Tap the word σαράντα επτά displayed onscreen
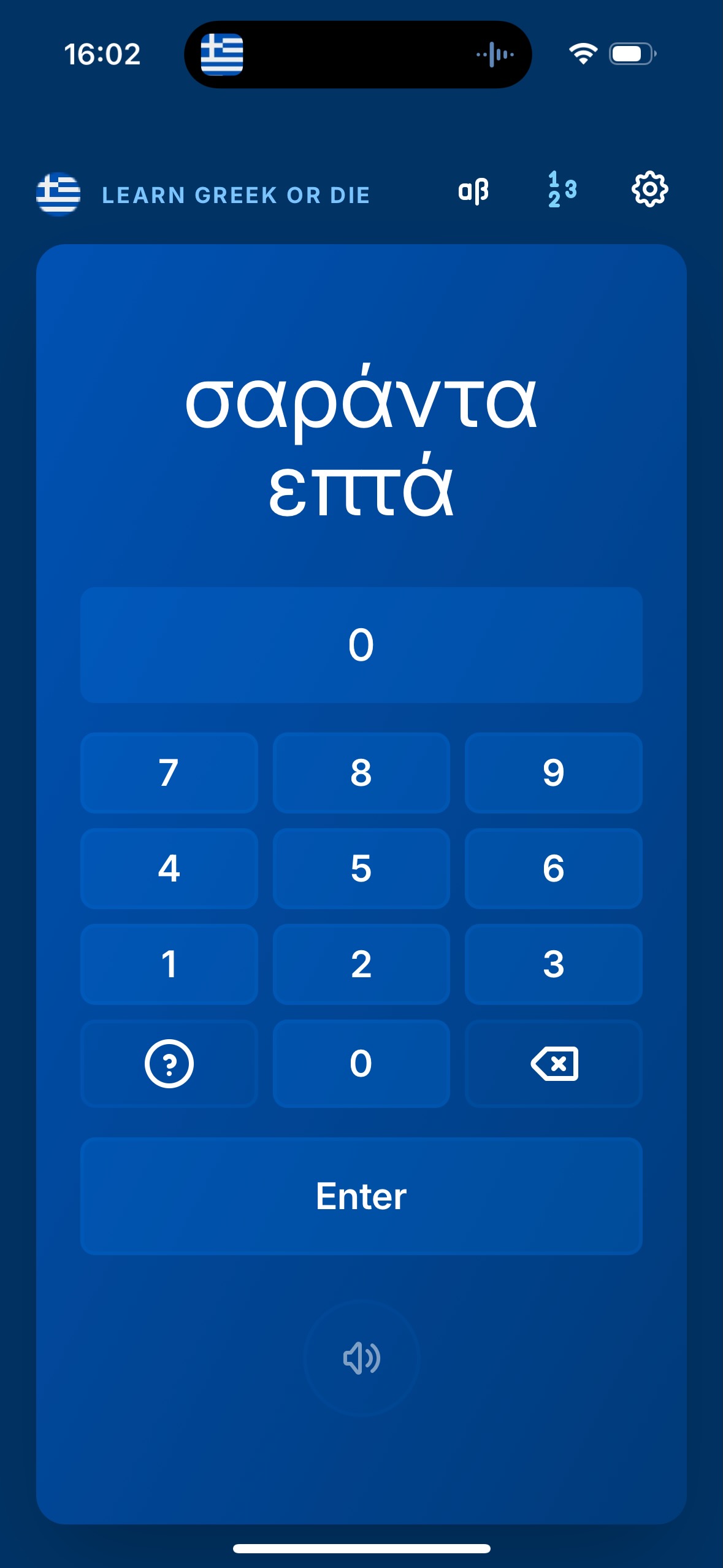723x1568 pixels. tap(361, 442)
